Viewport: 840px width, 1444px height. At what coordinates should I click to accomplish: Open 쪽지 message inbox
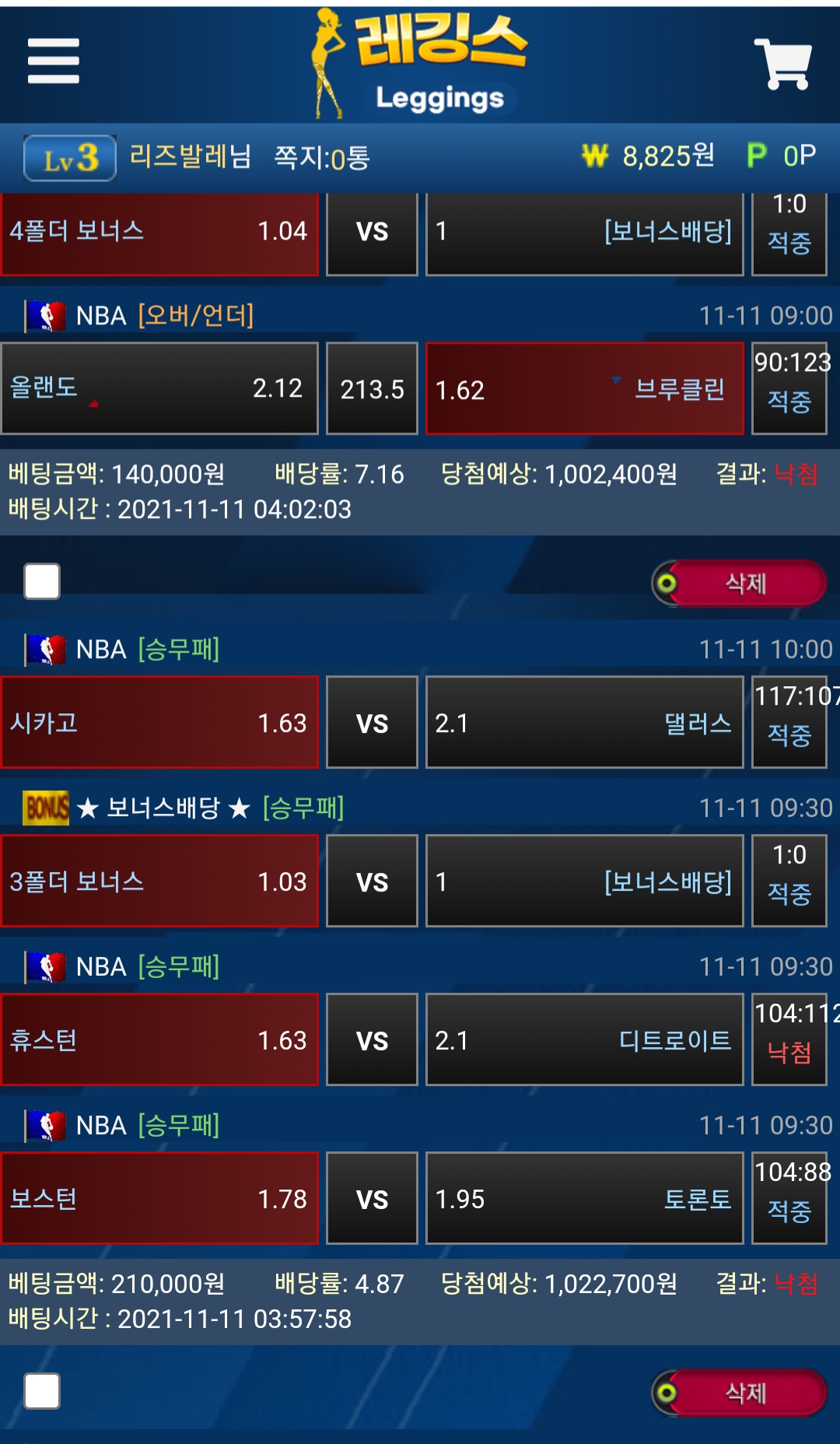[321, 158]
